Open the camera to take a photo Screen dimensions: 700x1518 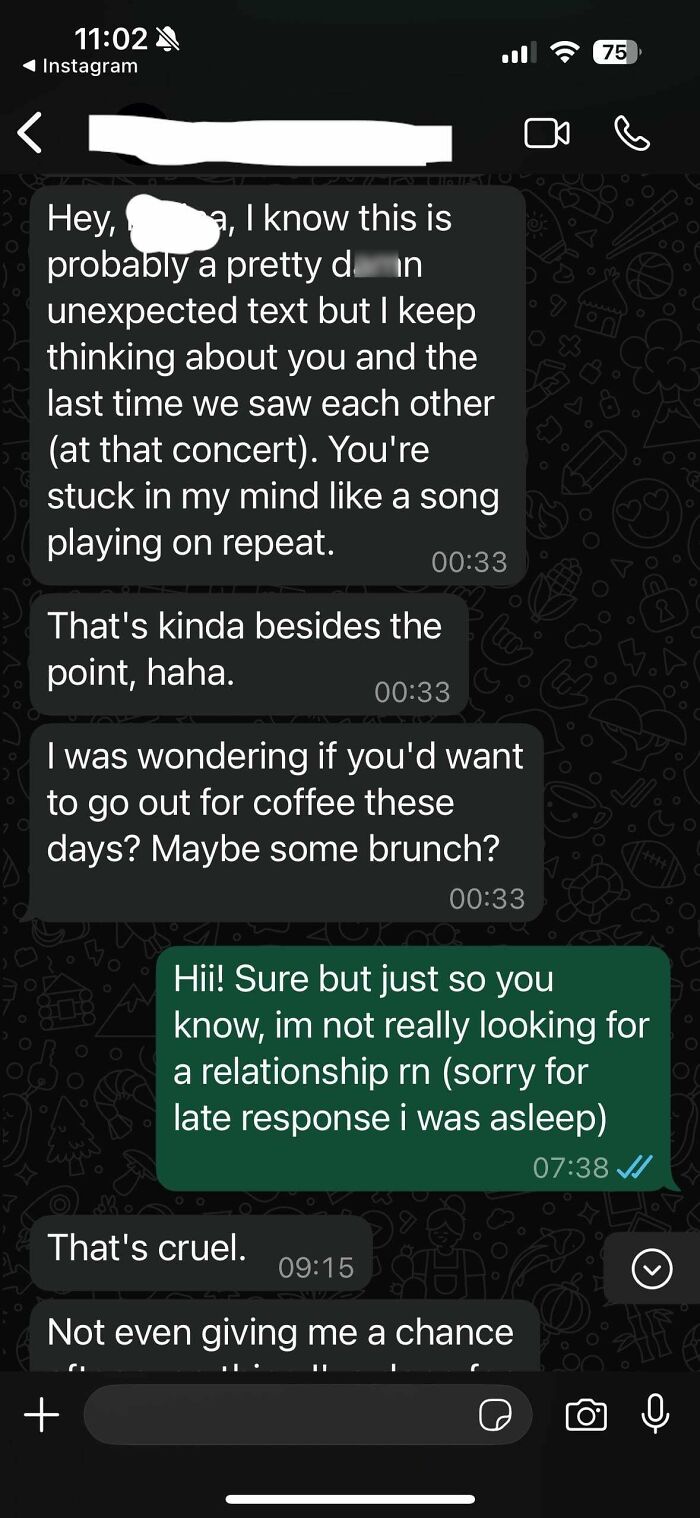pyautogui.click(x=585, y=1415)
